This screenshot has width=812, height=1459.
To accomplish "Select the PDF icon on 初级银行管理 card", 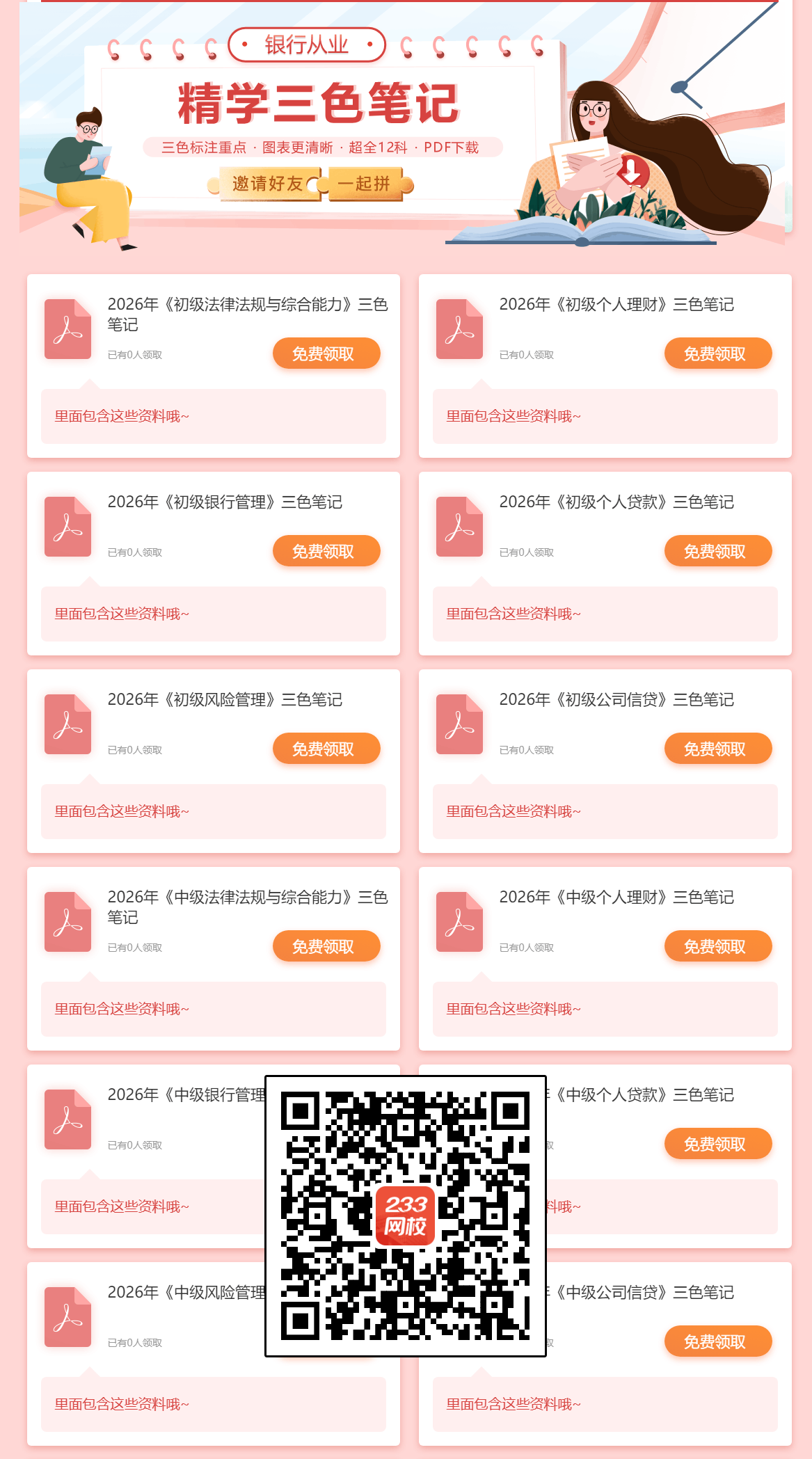I will point(67,528).
